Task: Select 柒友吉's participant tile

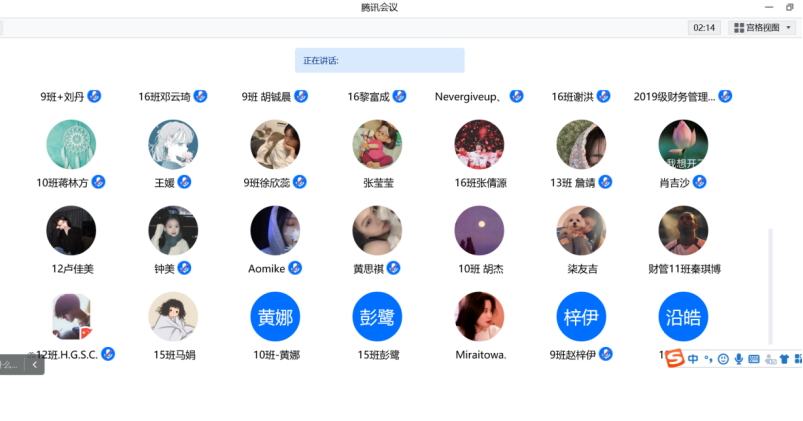Action: point(581,231)
